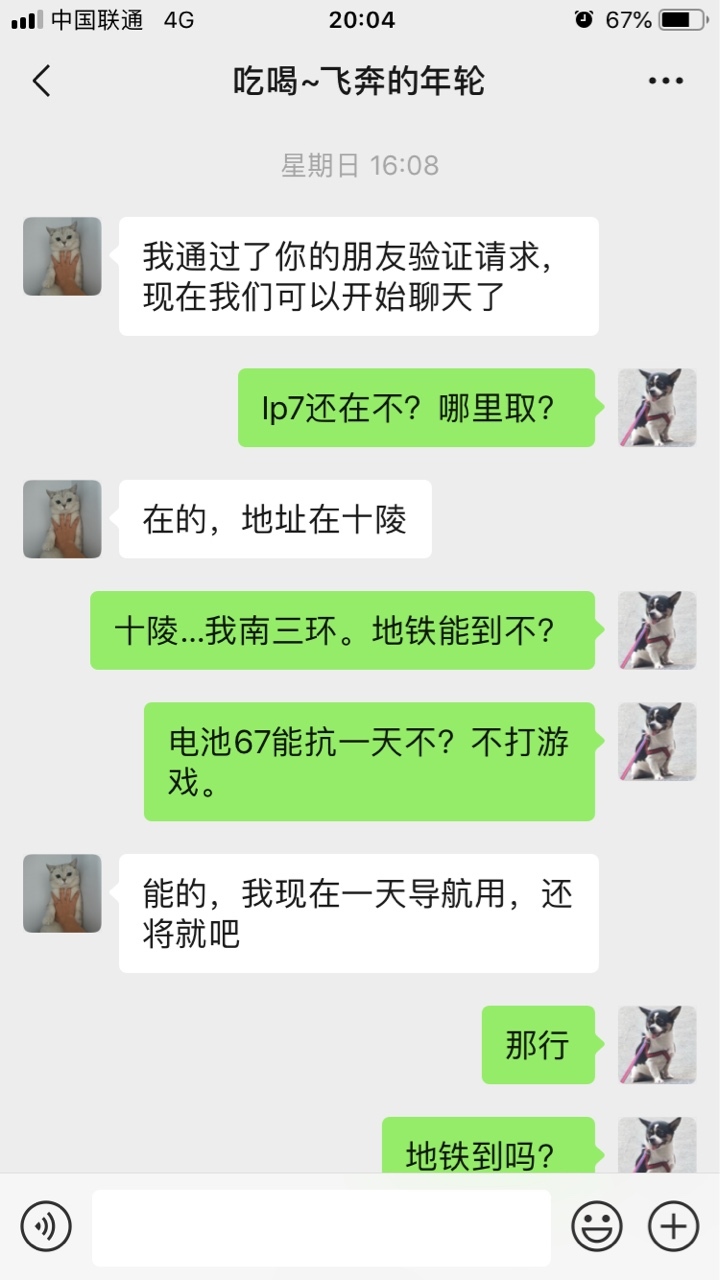
Task: Open cat avatar beside 在的，地址在十陵
Action: point(62,519)
